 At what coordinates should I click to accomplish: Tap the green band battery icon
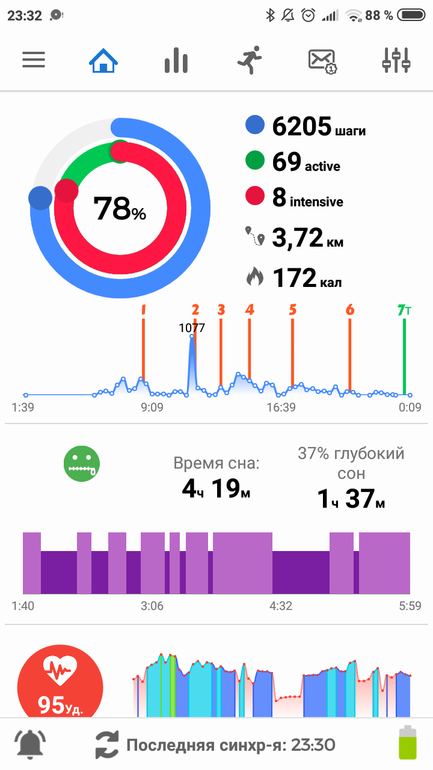point(407,743)
